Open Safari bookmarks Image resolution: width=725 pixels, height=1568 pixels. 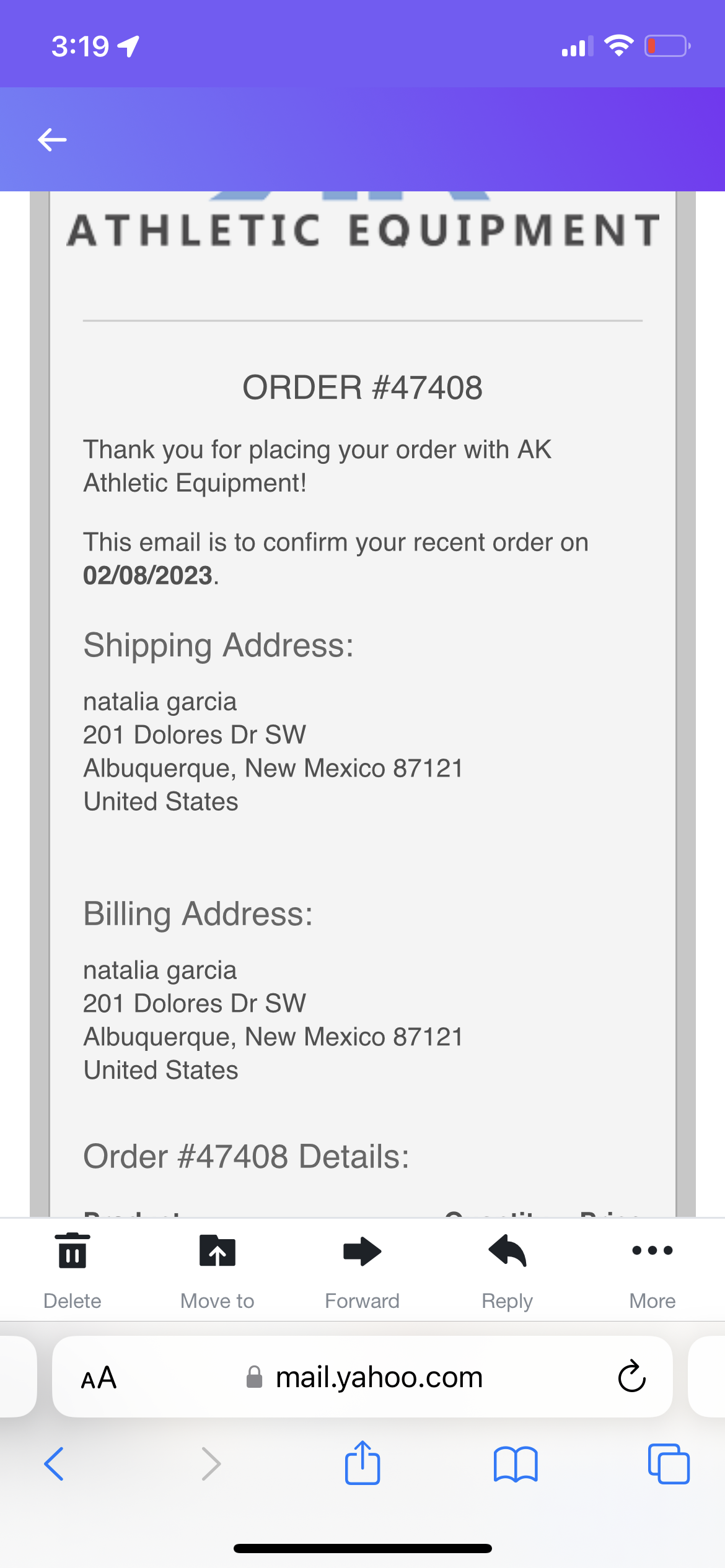[x=516, y=1464]
